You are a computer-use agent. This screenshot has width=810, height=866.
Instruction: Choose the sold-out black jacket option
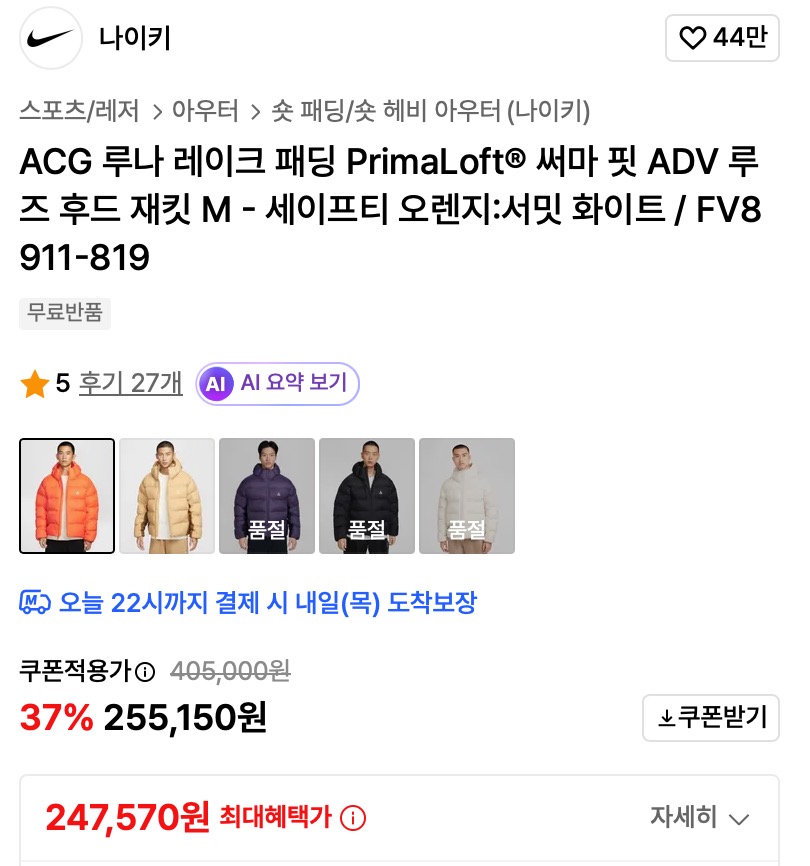pos(367,496)
